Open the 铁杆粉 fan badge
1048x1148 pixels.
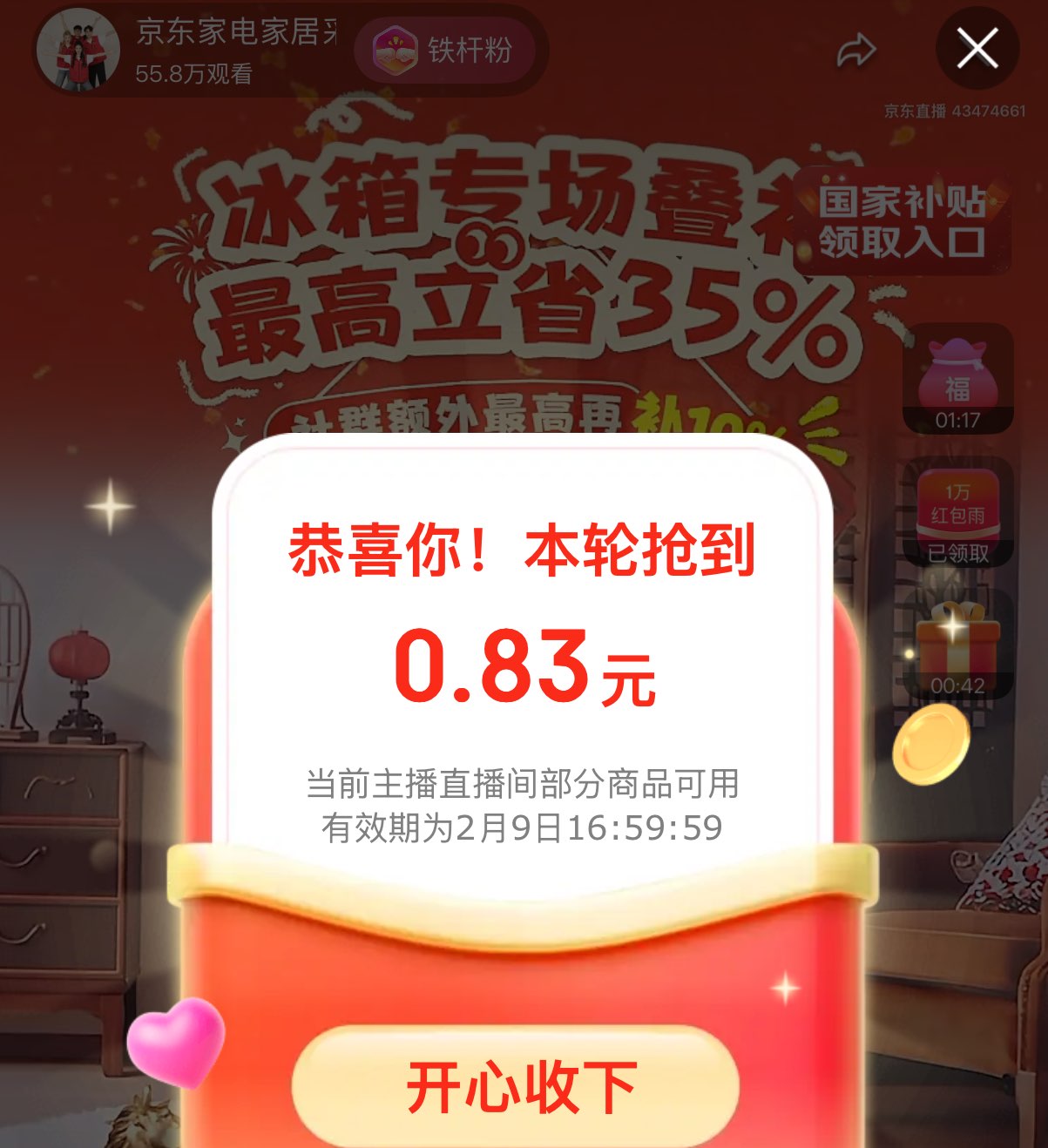[x=445, y=51]
